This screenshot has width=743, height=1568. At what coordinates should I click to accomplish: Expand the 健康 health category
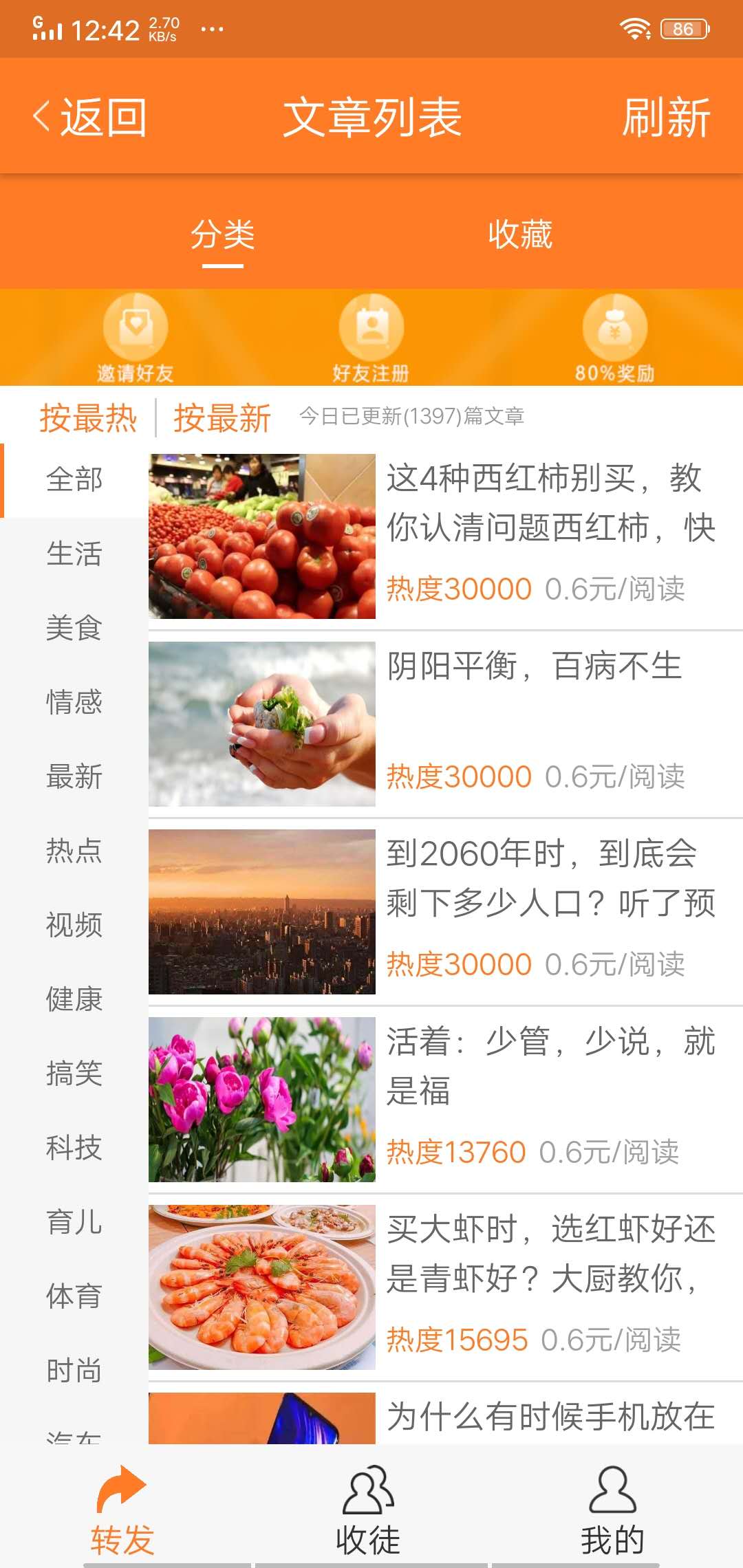tap(76, 1001)
